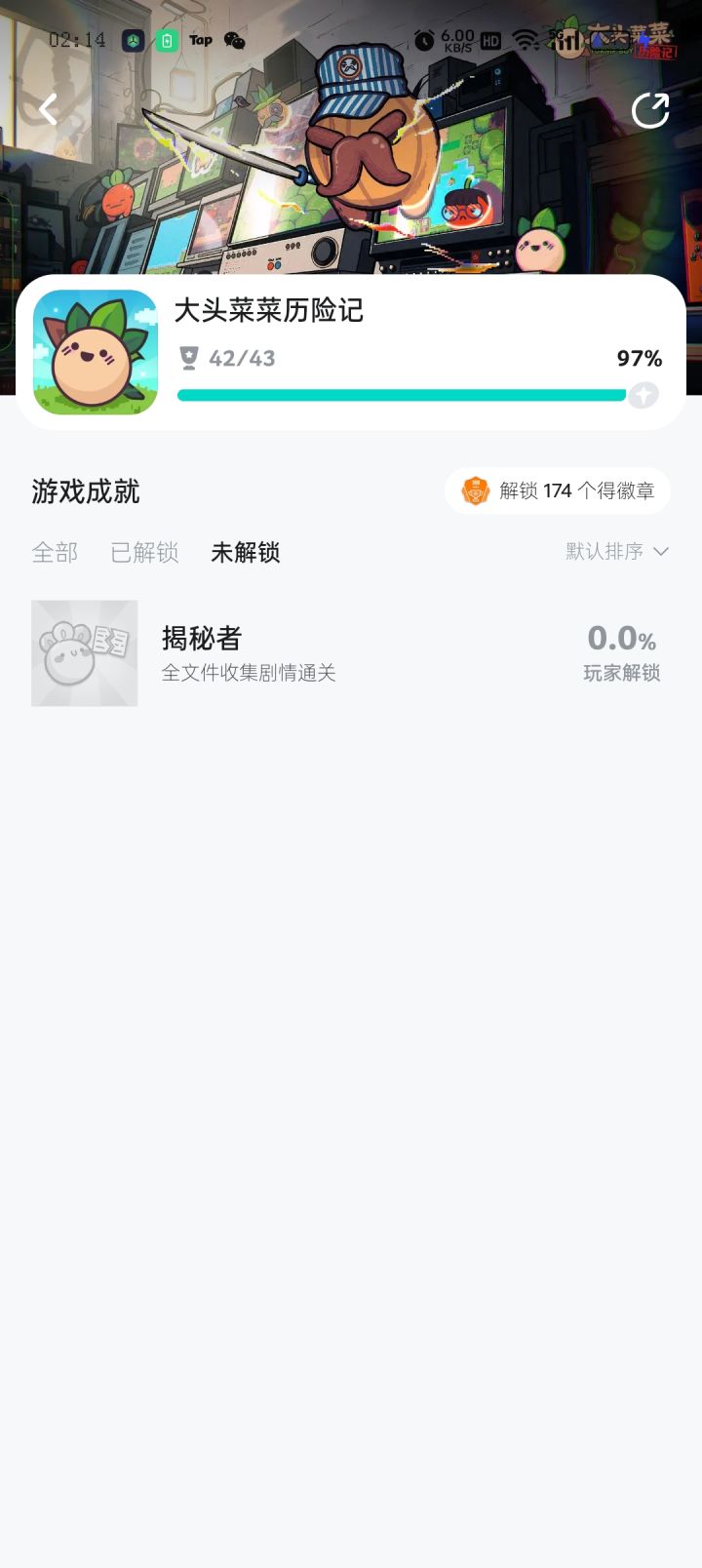
Task: Expand the 默认排序 sort dropdown
Action: tap(617, 551)
